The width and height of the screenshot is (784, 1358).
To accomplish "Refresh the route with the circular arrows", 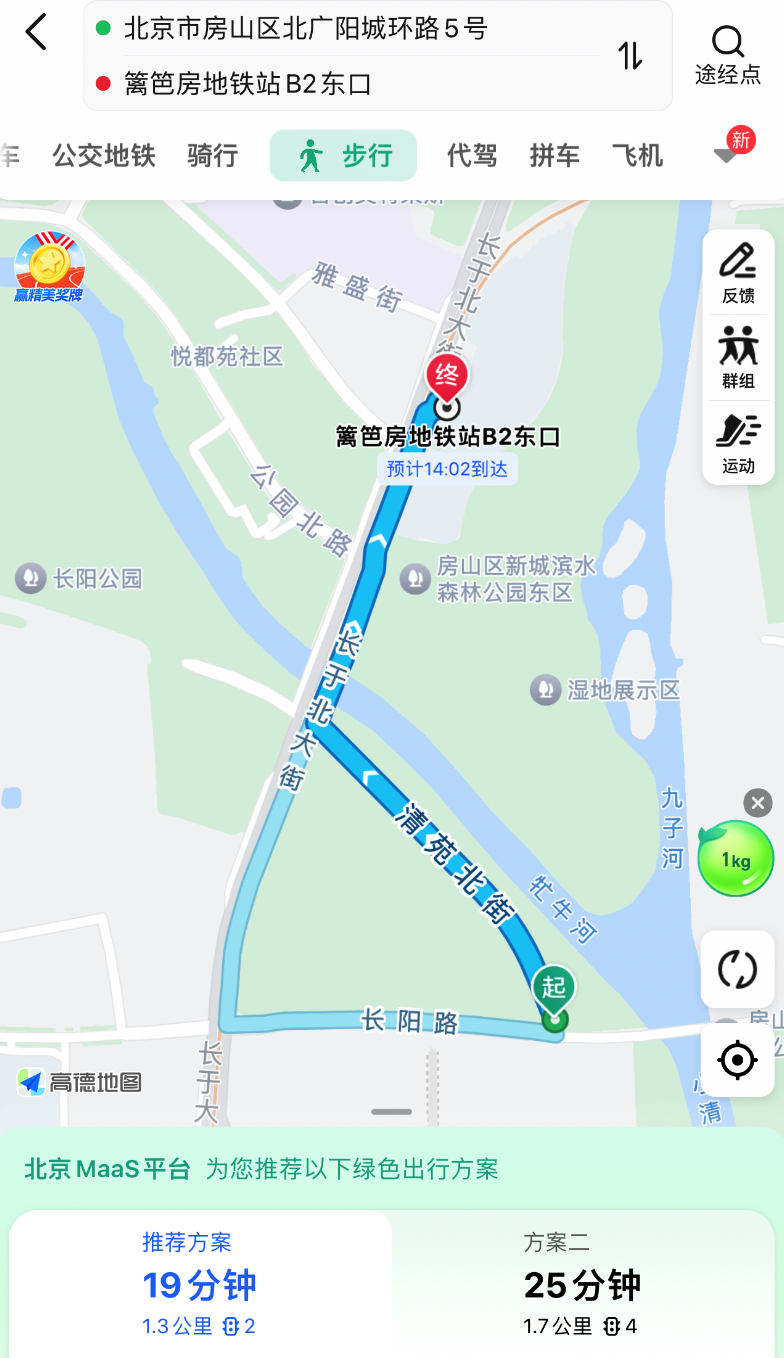I will click(x=738, y=969).
